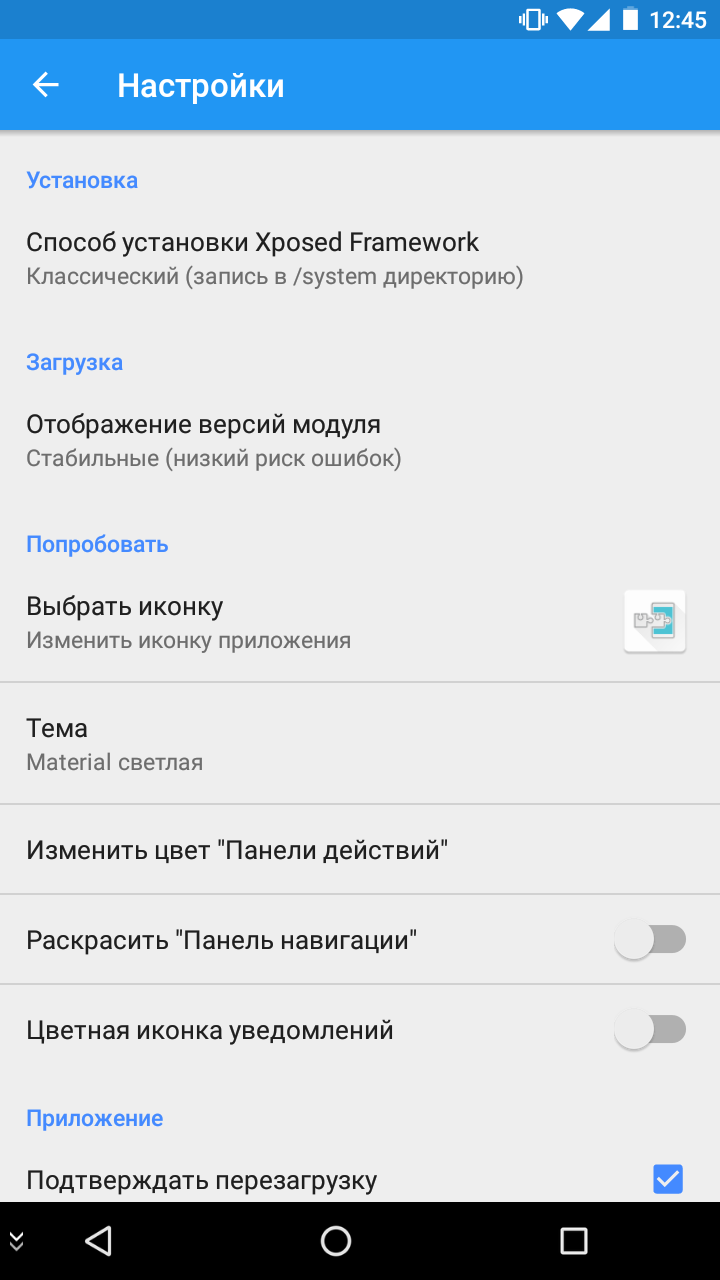This screenshot has width=720, height=1280.
Task: Go back using the toolbar arrow
Action: (x=46, y=86)
